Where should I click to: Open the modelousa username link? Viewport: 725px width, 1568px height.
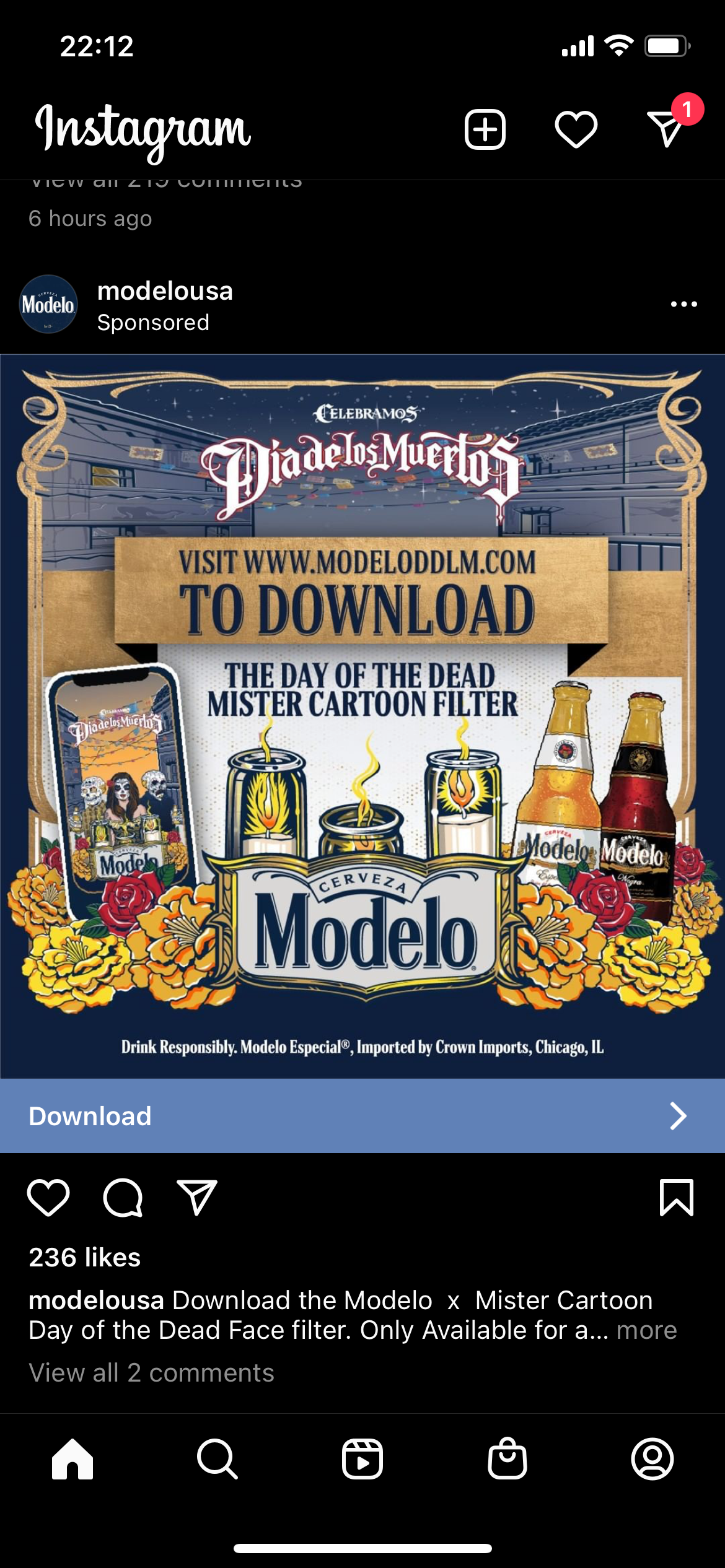click(x=165, y=290)
